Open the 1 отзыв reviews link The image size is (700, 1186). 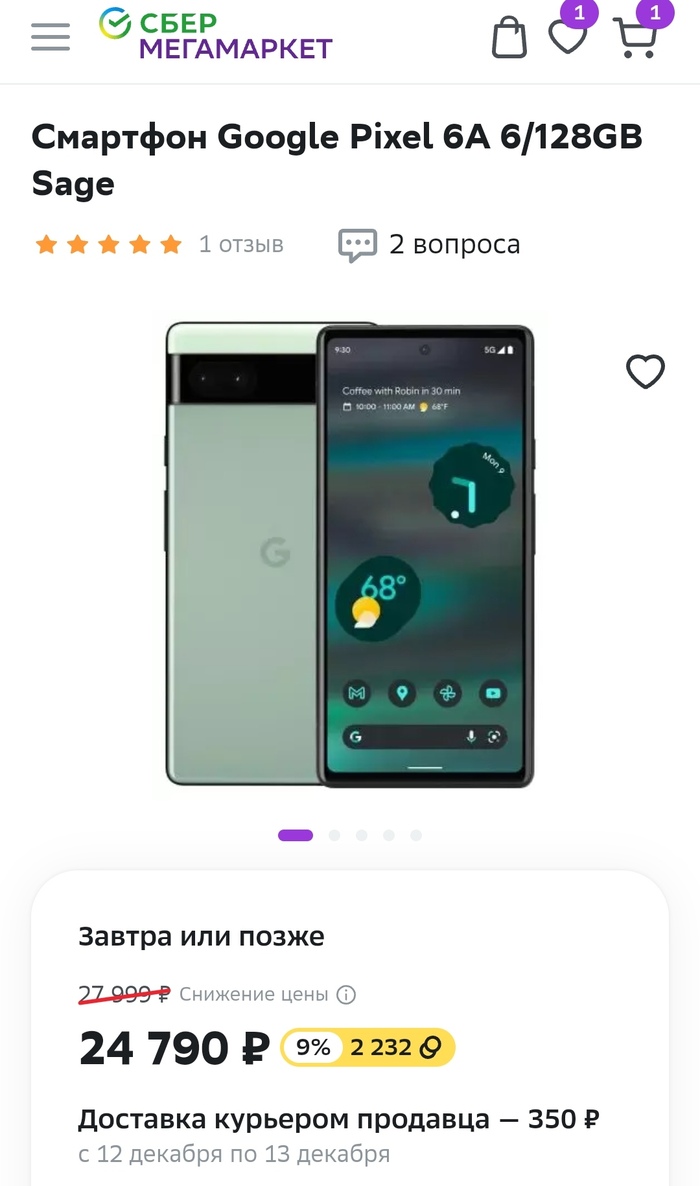point(241,244)
